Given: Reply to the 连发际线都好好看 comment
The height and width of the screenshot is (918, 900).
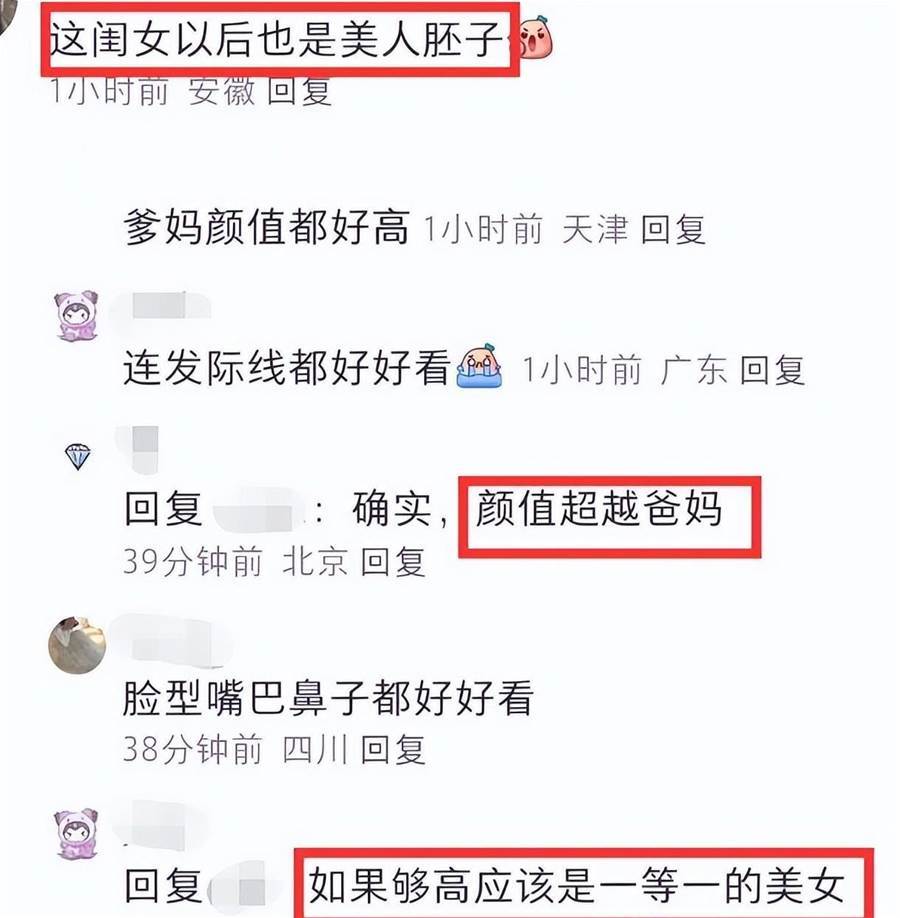Looking at the screenshot, I should 772,370.
